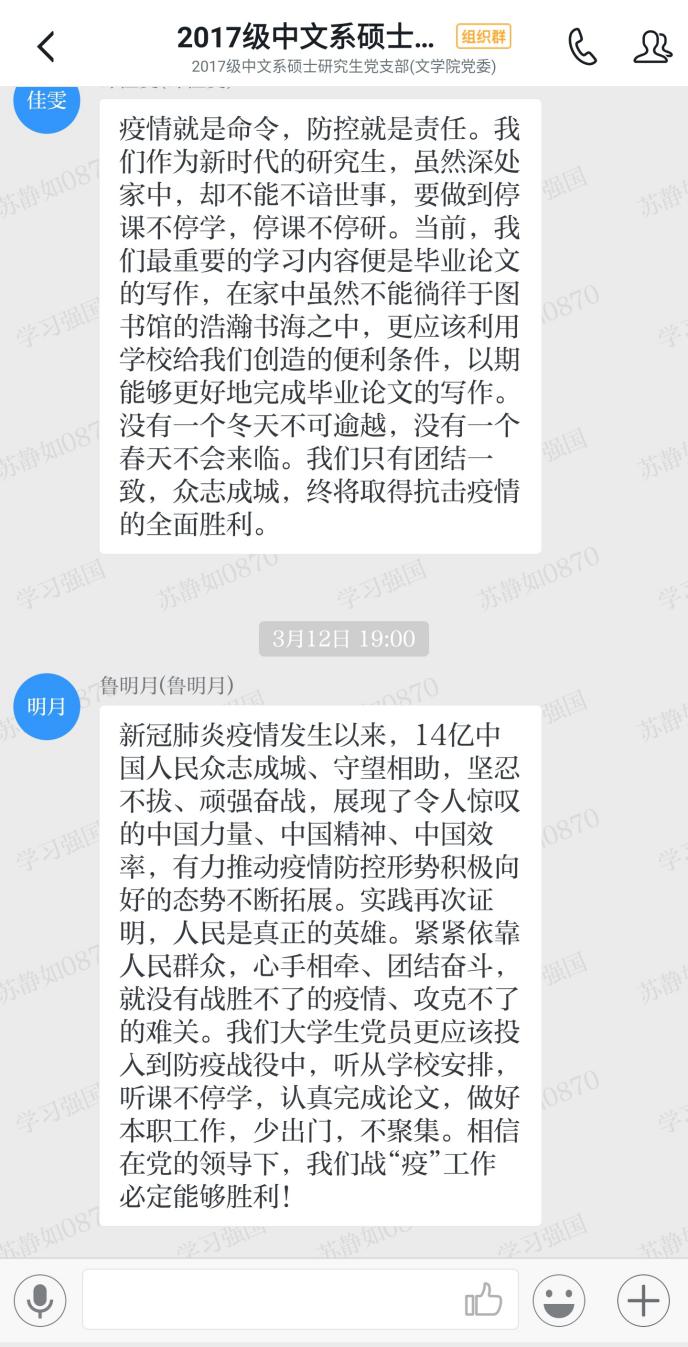Start a group voice call
The height and width of the screenshot is (1347, 688).
point(582,47)
